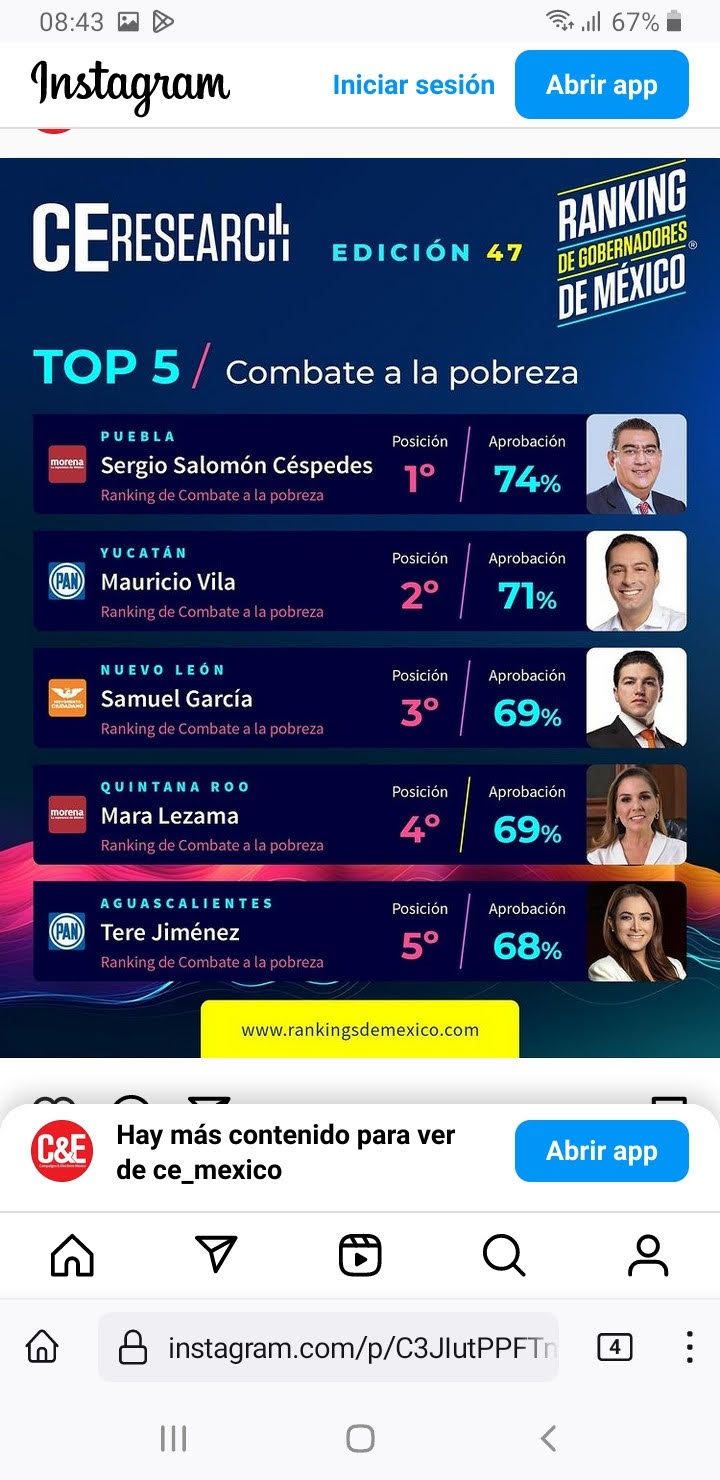Open the profile tab

point(648,1255)
